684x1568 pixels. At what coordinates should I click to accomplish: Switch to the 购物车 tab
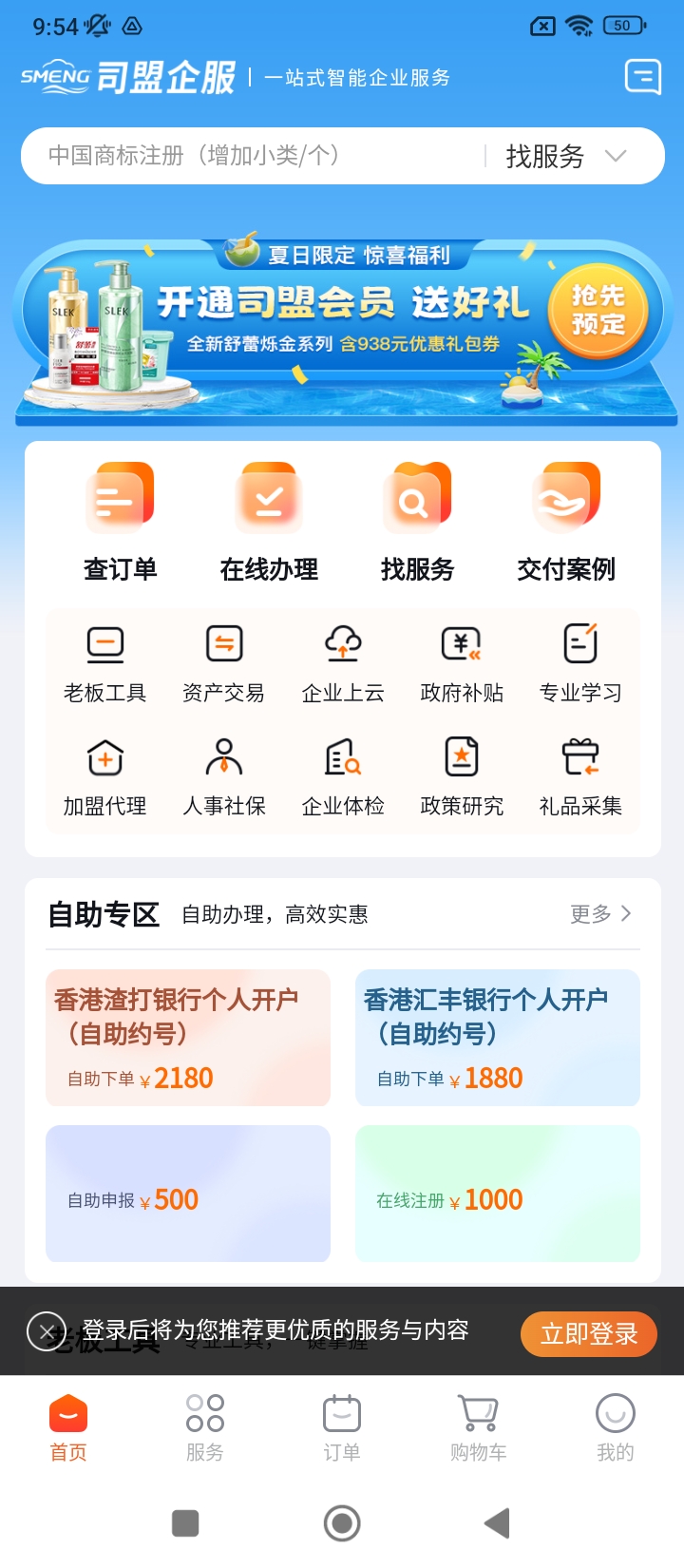point(478,1425)
